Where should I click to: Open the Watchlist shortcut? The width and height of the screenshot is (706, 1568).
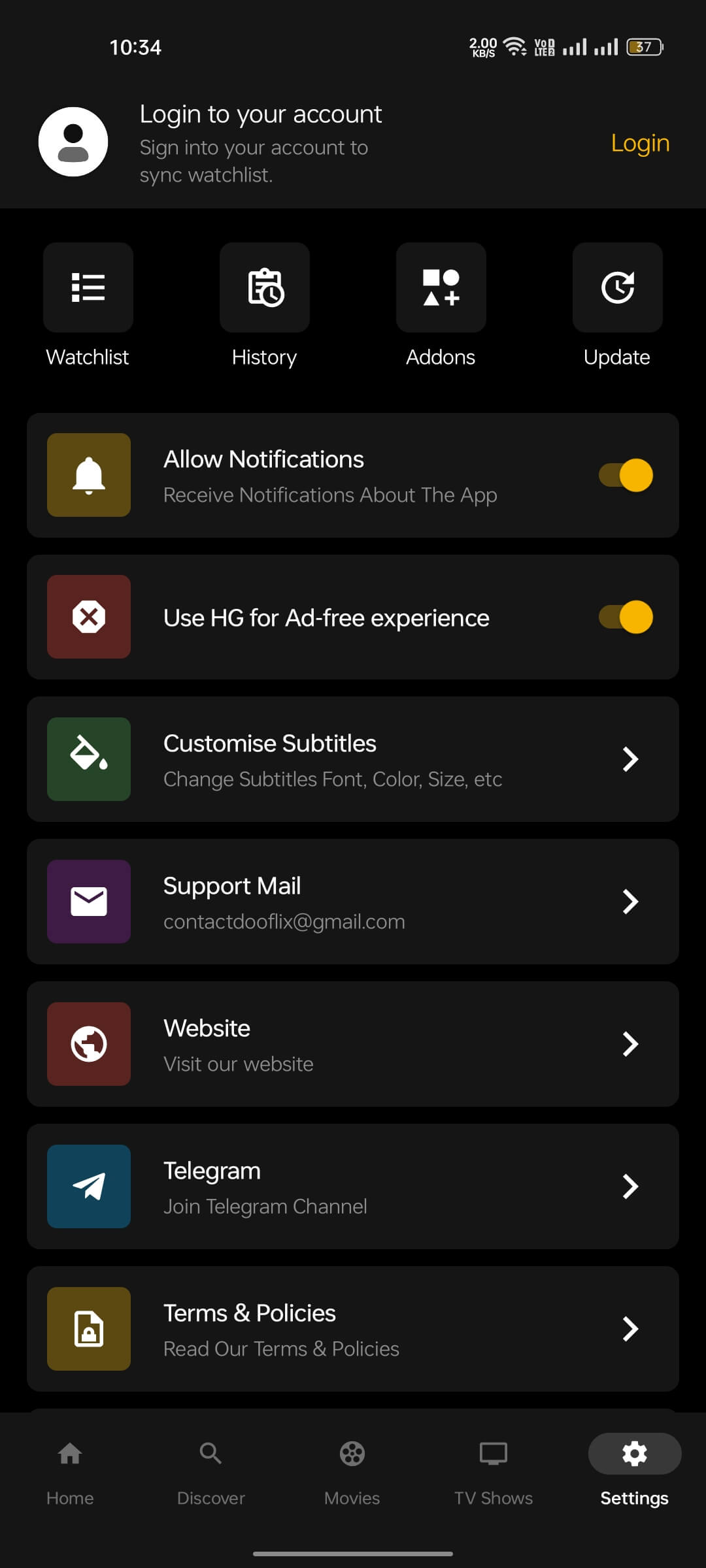click(88, 287)
